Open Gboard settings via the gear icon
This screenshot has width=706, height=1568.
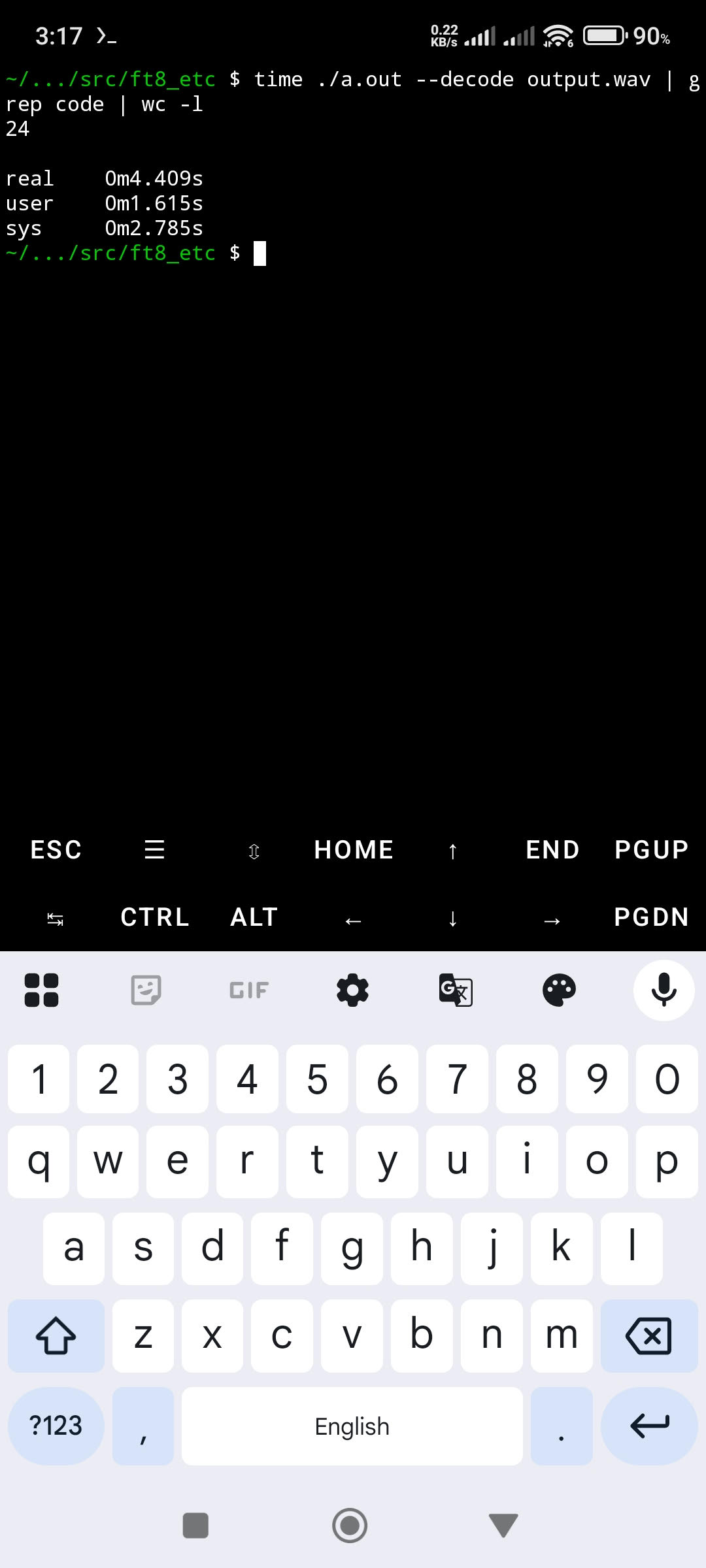point(353,990)
